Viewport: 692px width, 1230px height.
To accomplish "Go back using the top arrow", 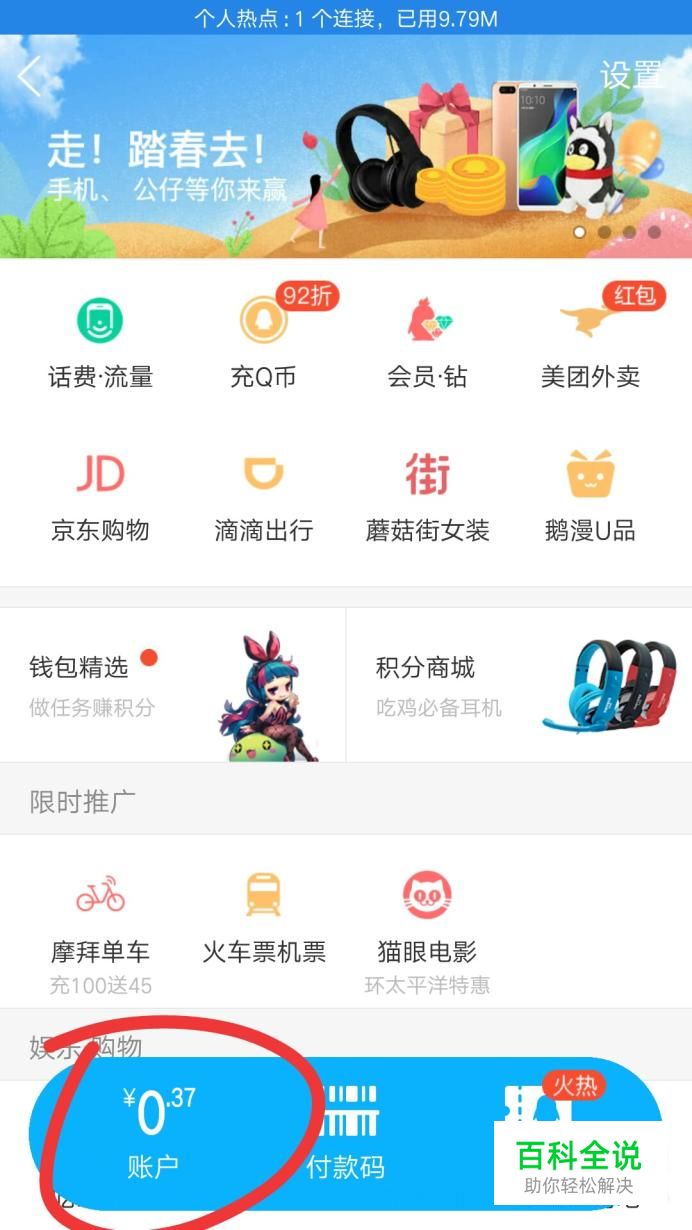I will 30,76.
